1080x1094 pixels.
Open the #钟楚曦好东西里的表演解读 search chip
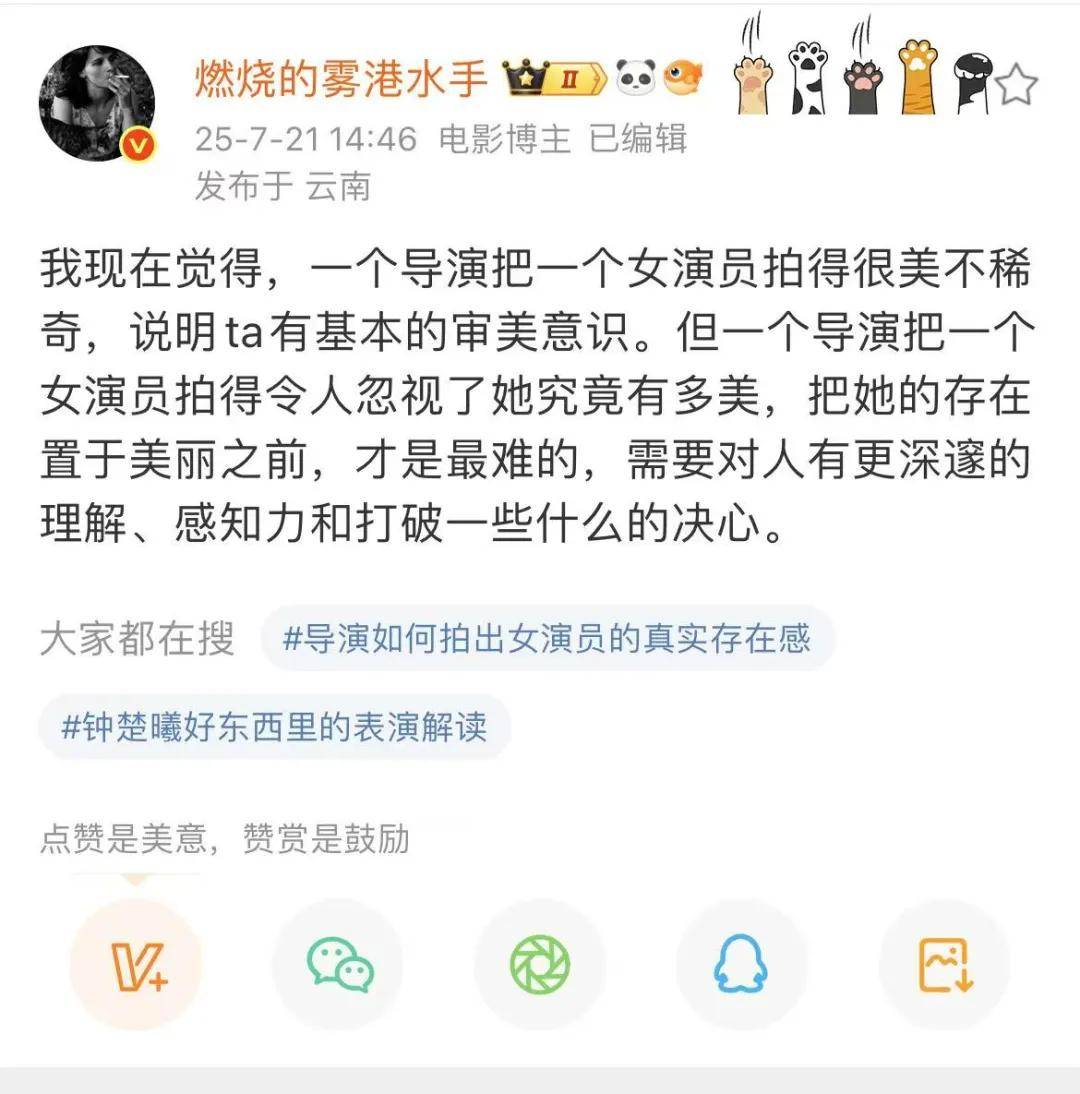pyautogui.click(x=275, y=727)
